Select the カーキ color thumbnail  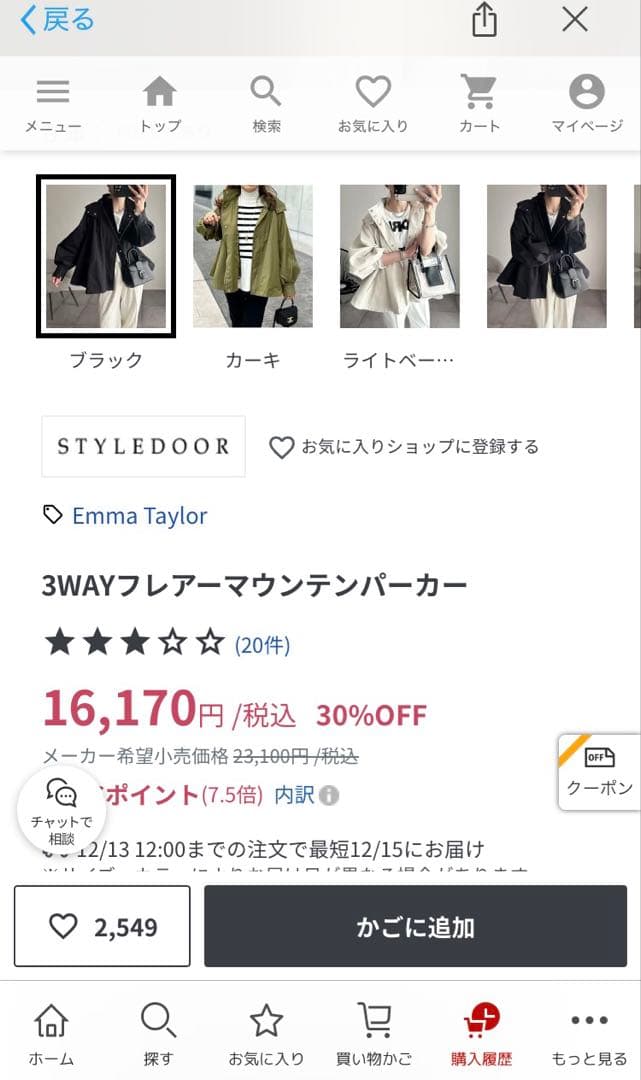pos(253,257)
